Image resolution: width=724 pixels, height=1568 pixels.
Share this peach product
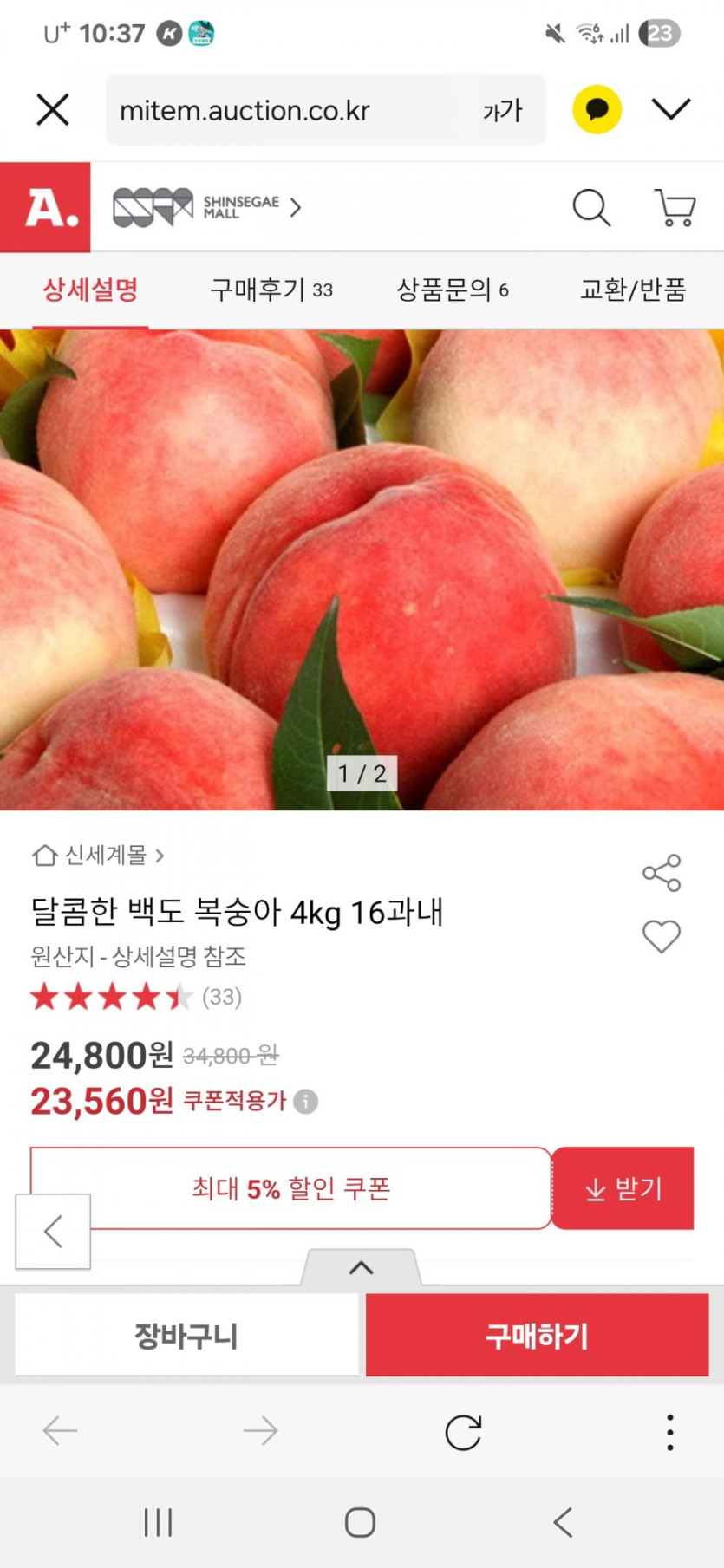coord(662,873)
